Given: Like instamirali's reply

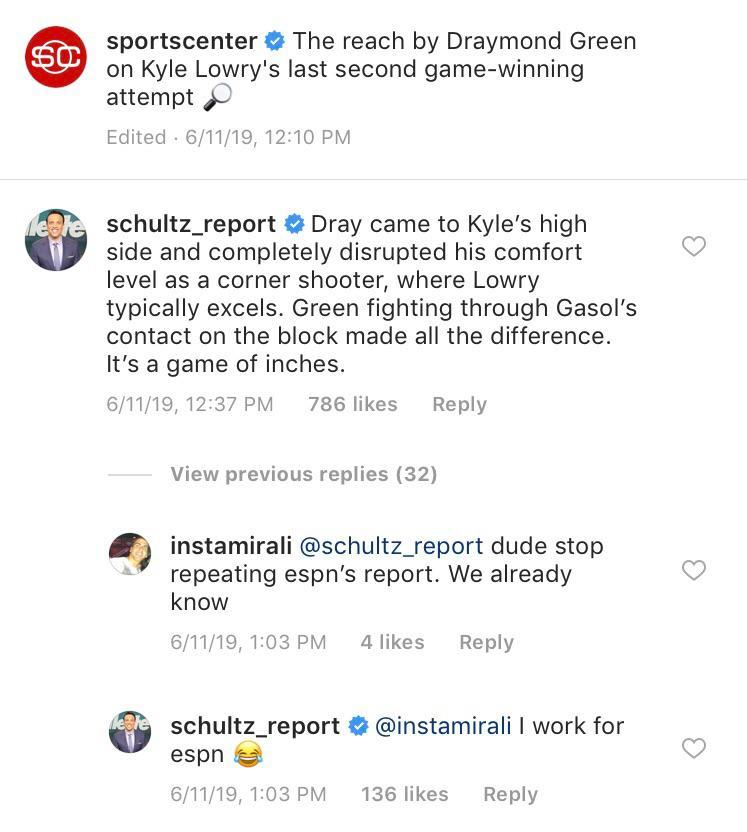Looking at the screenshot, I should (693, 570).
